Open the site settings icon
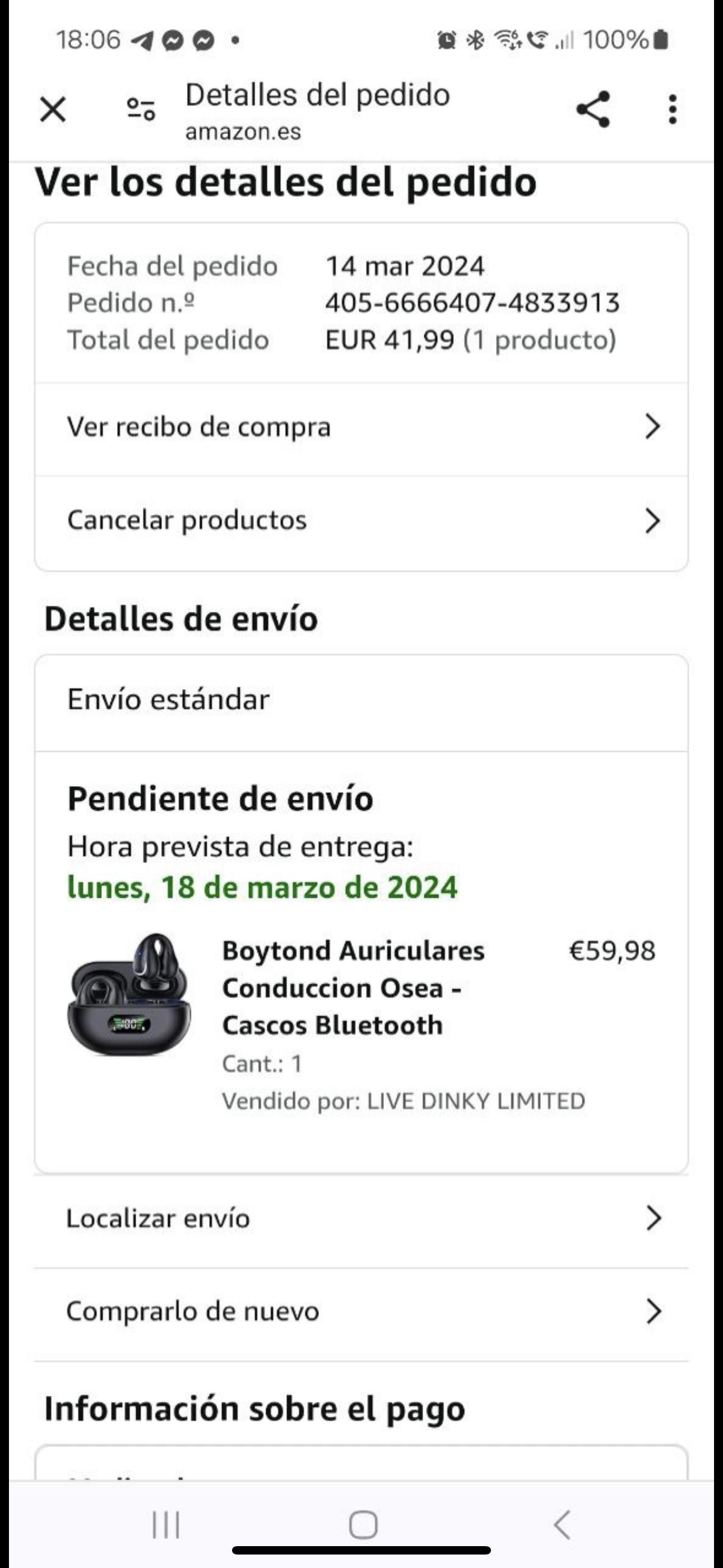The width and height of the screenshot is (723, 1568). 141,110
